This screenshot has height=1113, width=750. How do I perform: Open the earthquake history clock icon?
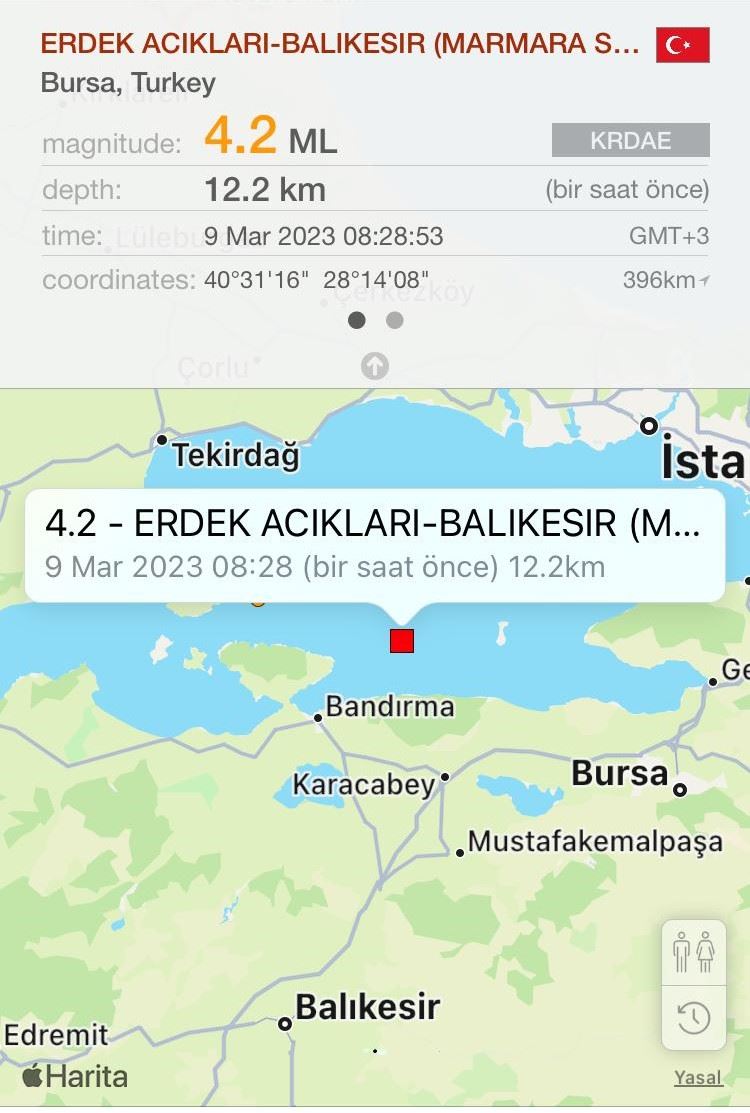point(694,1018)
